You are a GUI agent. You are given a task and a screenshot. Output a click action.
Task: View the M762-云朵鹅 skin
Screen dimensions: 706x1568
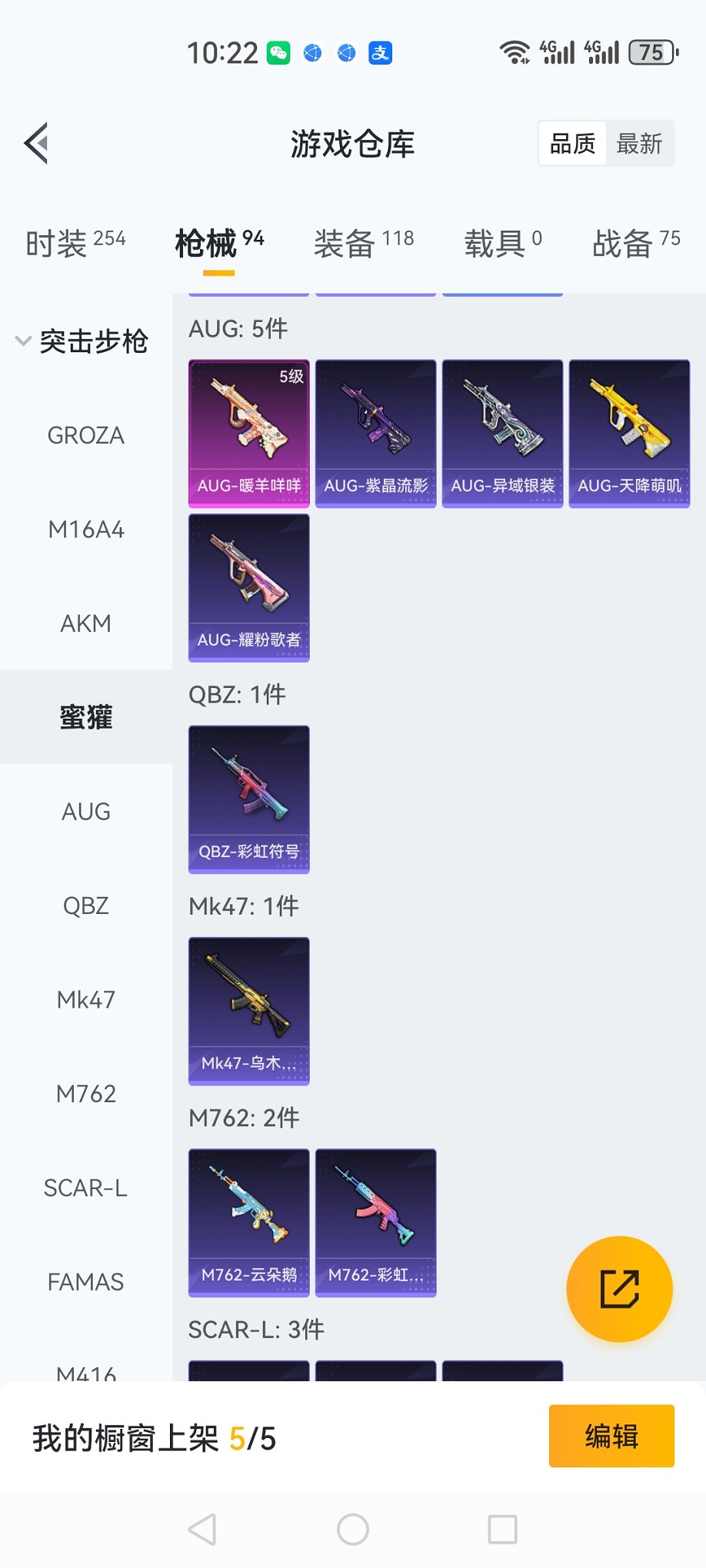click(249, 1223)
